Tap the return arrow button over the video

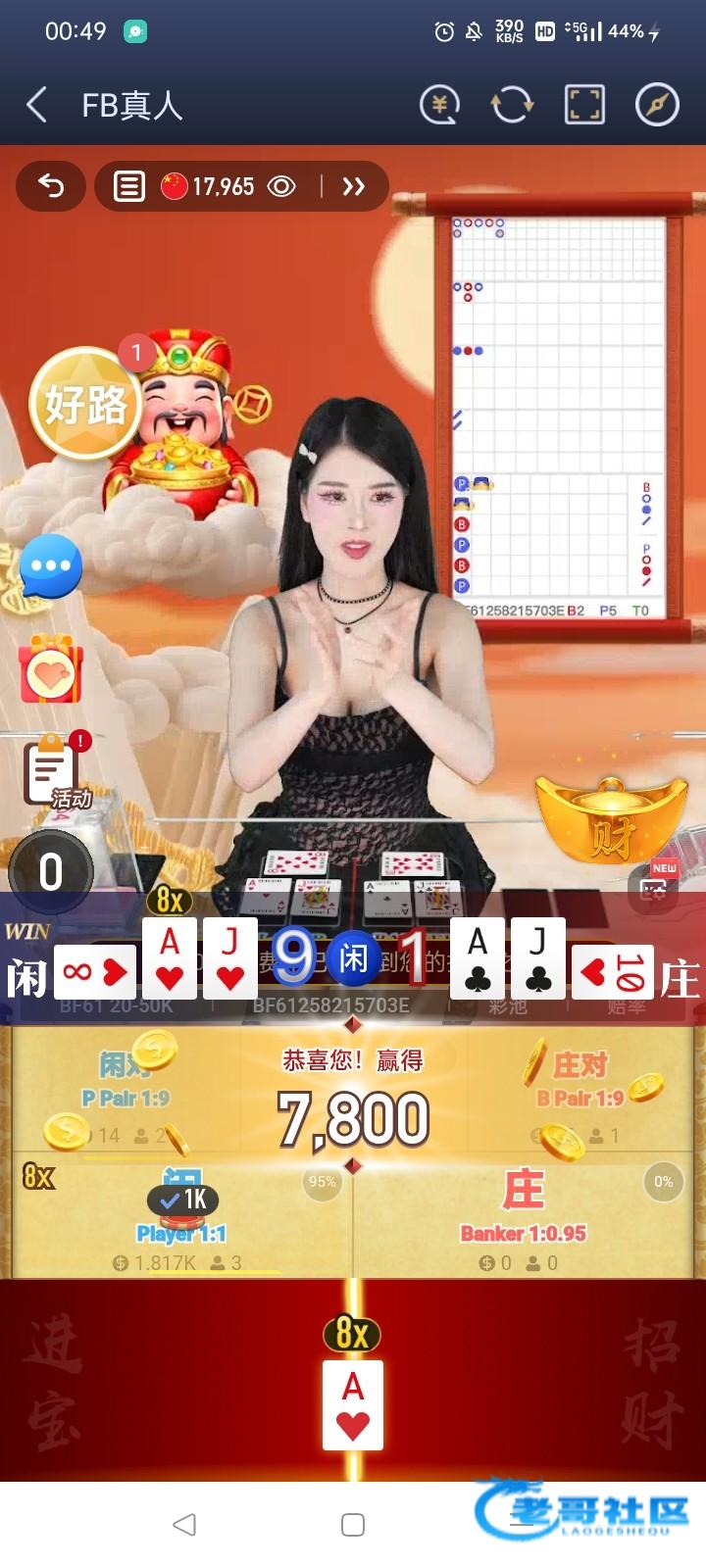pyautogui.click(x=51, y=186)
